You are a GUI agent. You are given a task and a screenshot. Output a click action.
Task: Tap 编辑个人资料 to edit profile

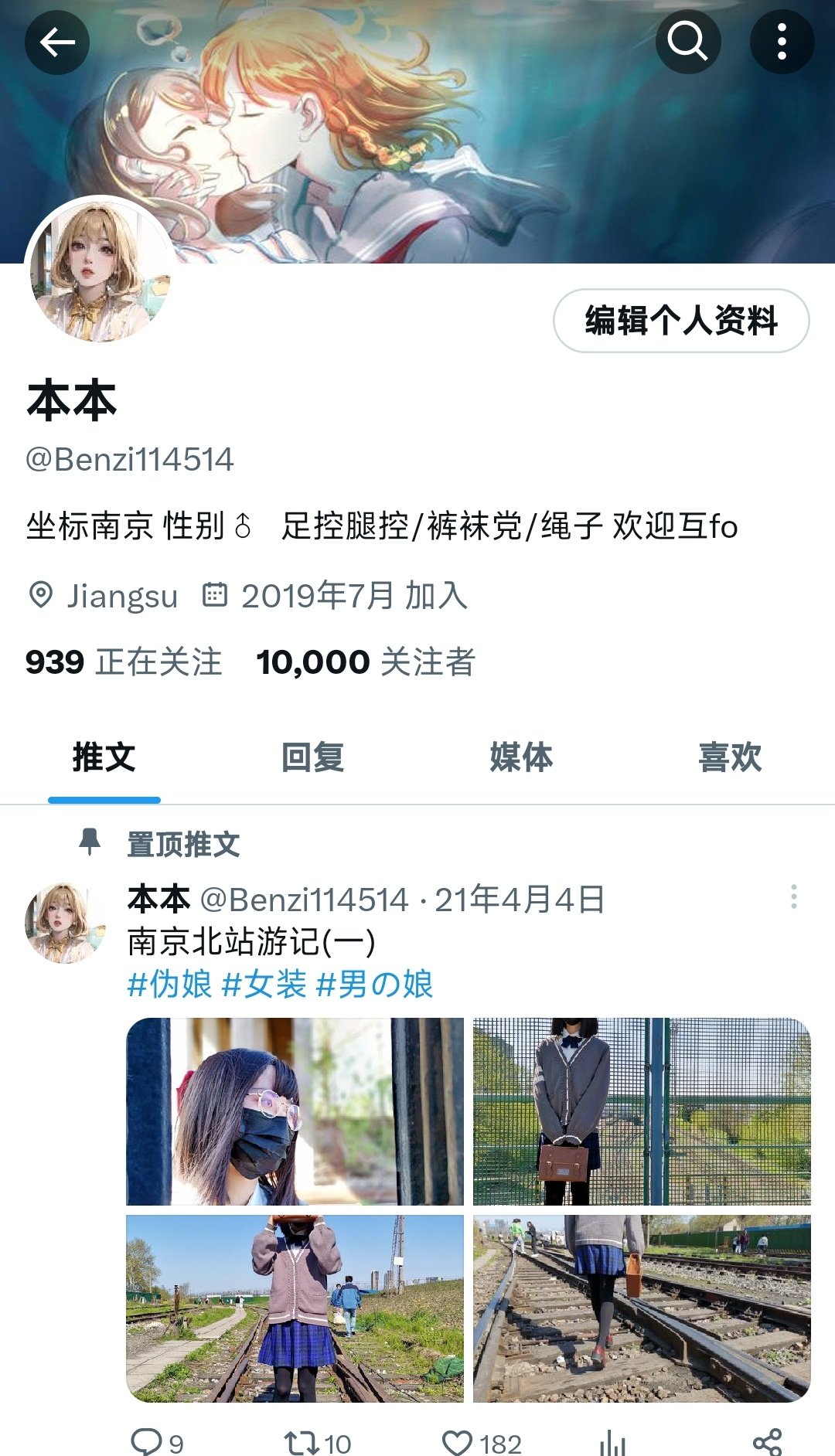681,321
